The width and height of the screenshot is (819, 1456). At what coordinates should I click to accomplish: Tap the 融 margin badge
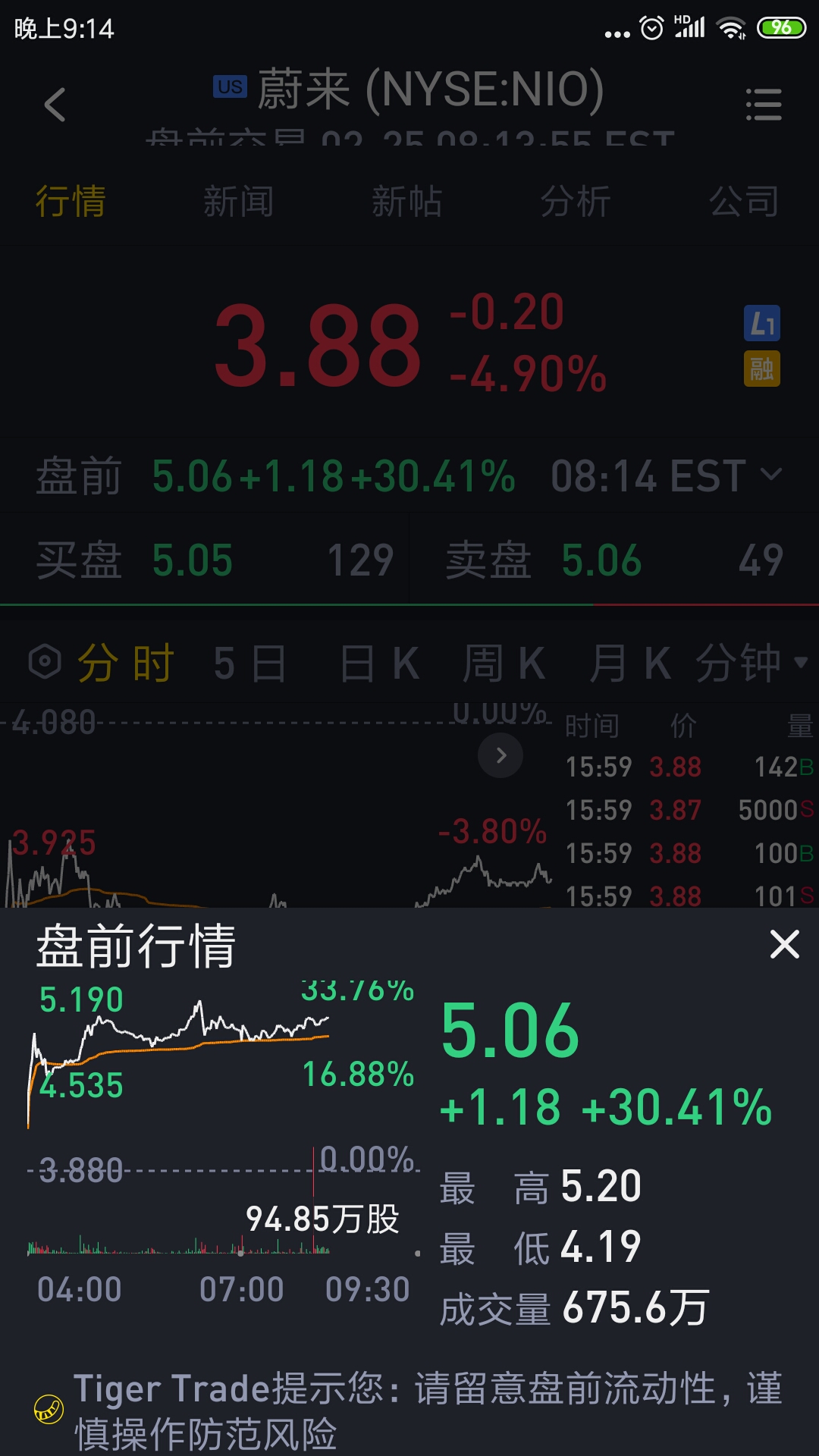click(x=762, y=369)
